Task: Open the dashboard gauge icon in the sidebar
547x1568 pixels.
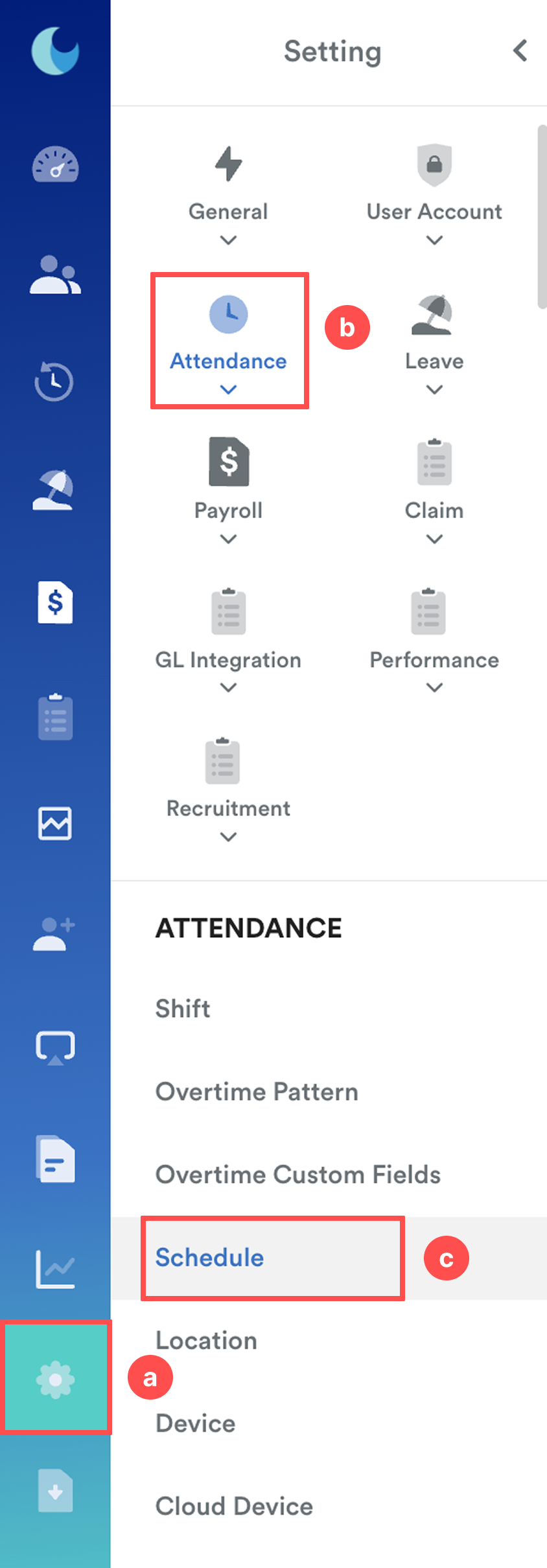Action: 55,165
